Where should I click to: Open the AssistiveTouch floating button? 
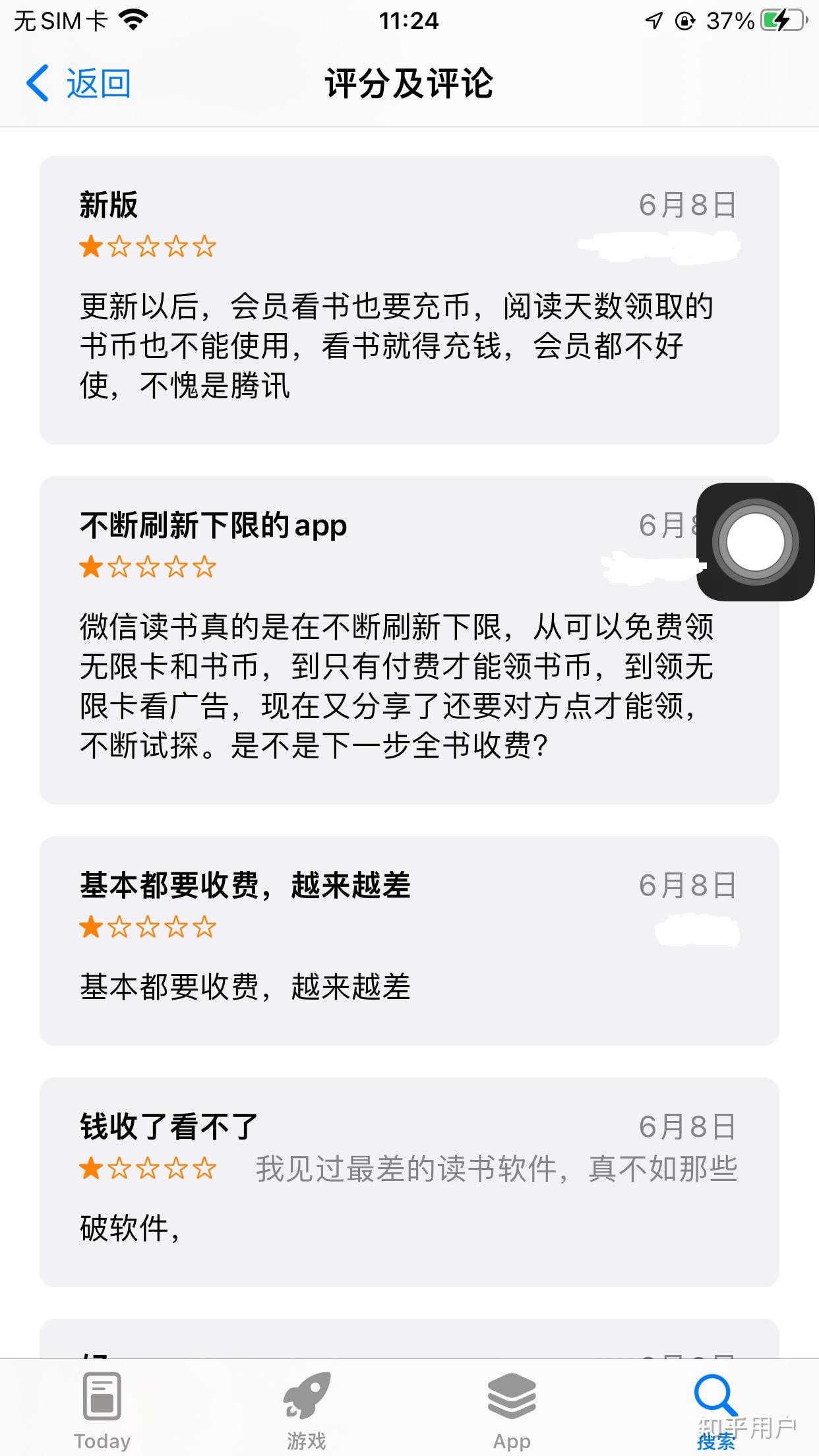[x=755, y=542]
